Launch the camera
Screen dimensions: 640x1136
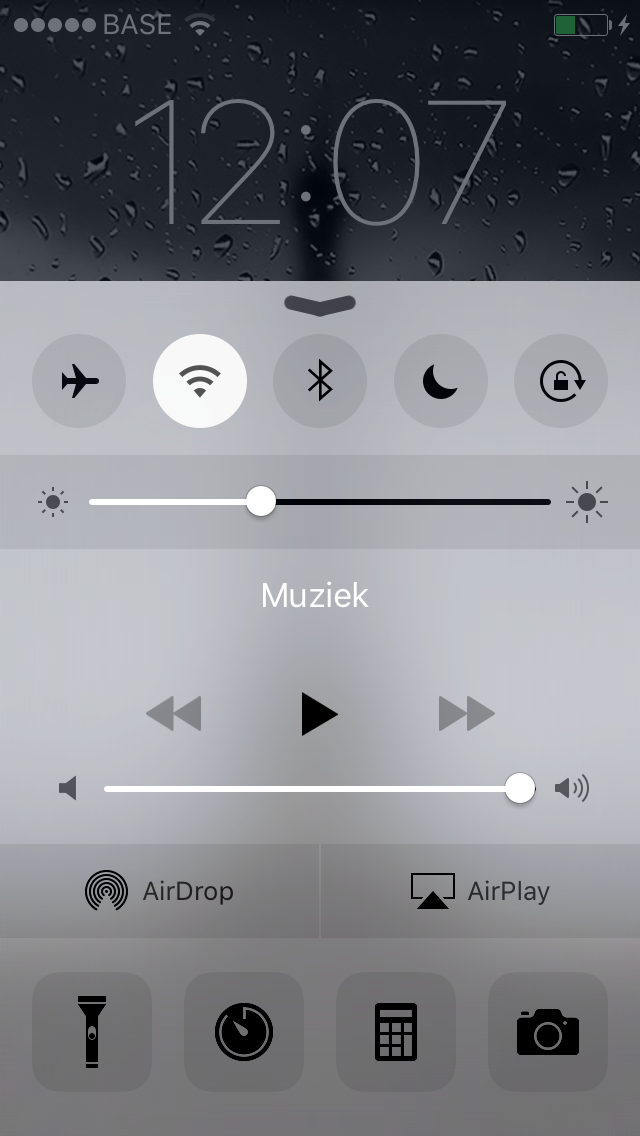pos(548,1031)
